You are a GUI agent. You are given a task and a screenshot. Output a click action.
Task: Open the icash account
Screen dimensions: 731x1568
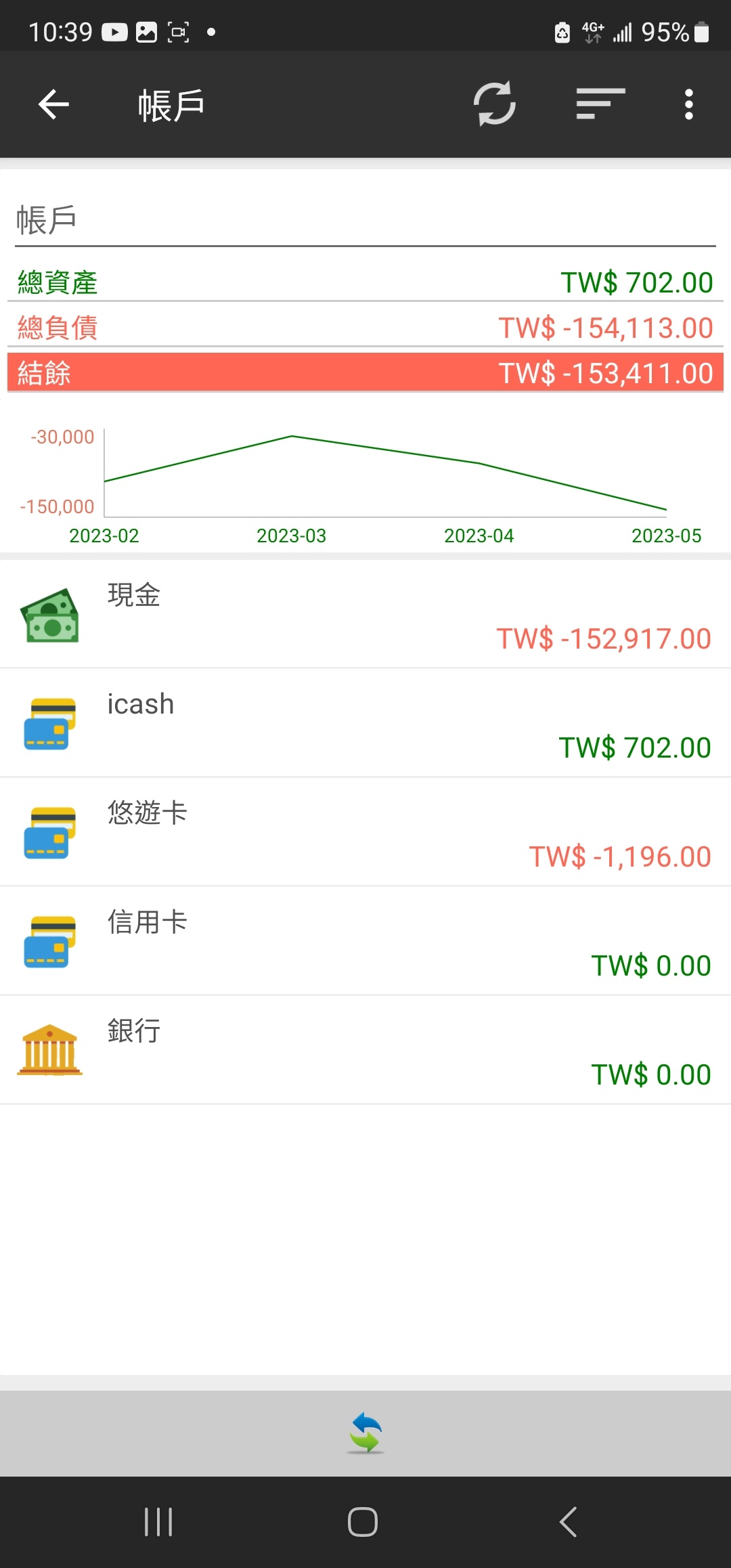coord(365,723)
